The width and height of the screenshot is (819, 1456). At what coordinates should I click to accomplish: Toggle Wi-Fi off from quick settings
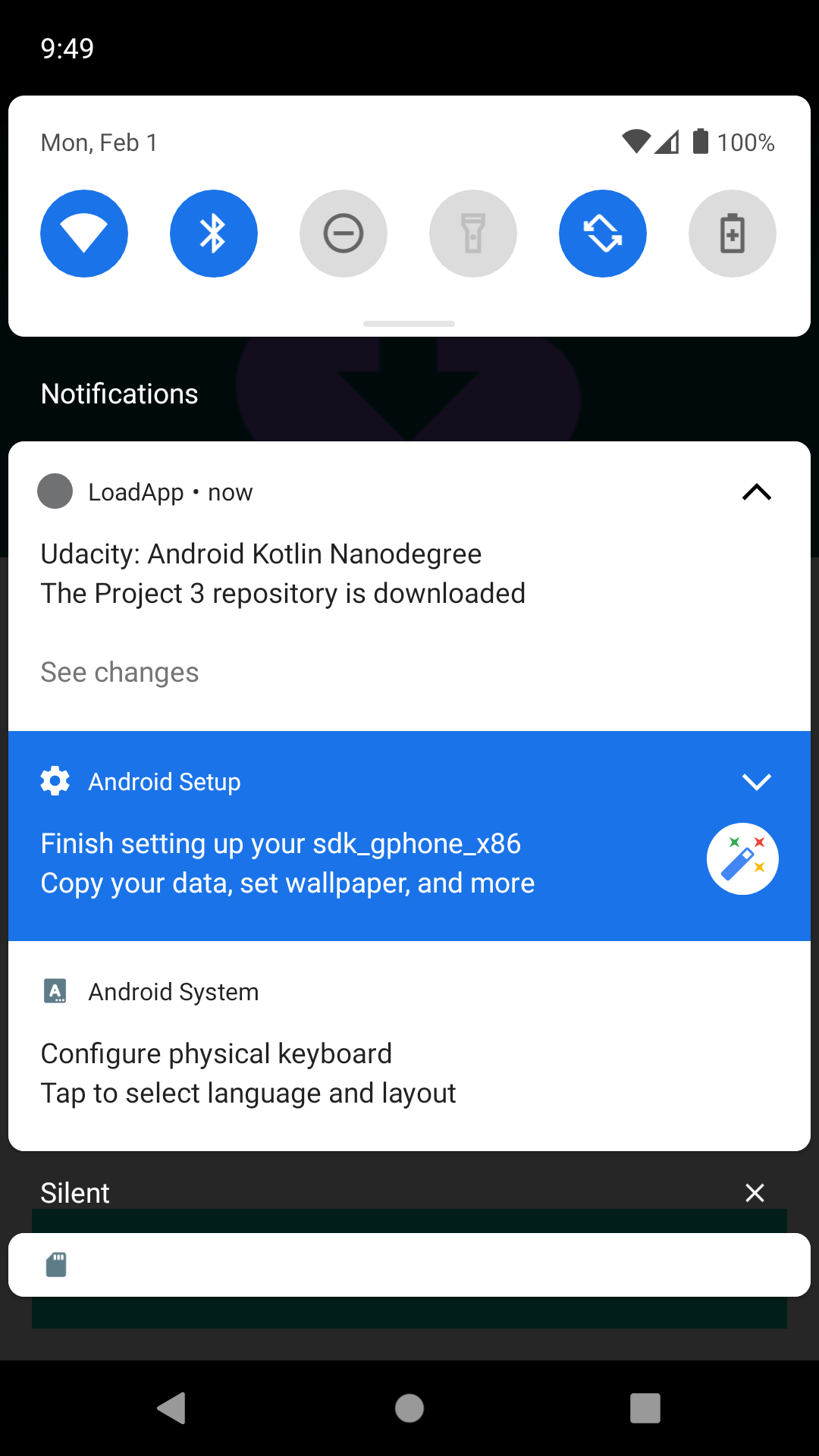pos(84,233)
